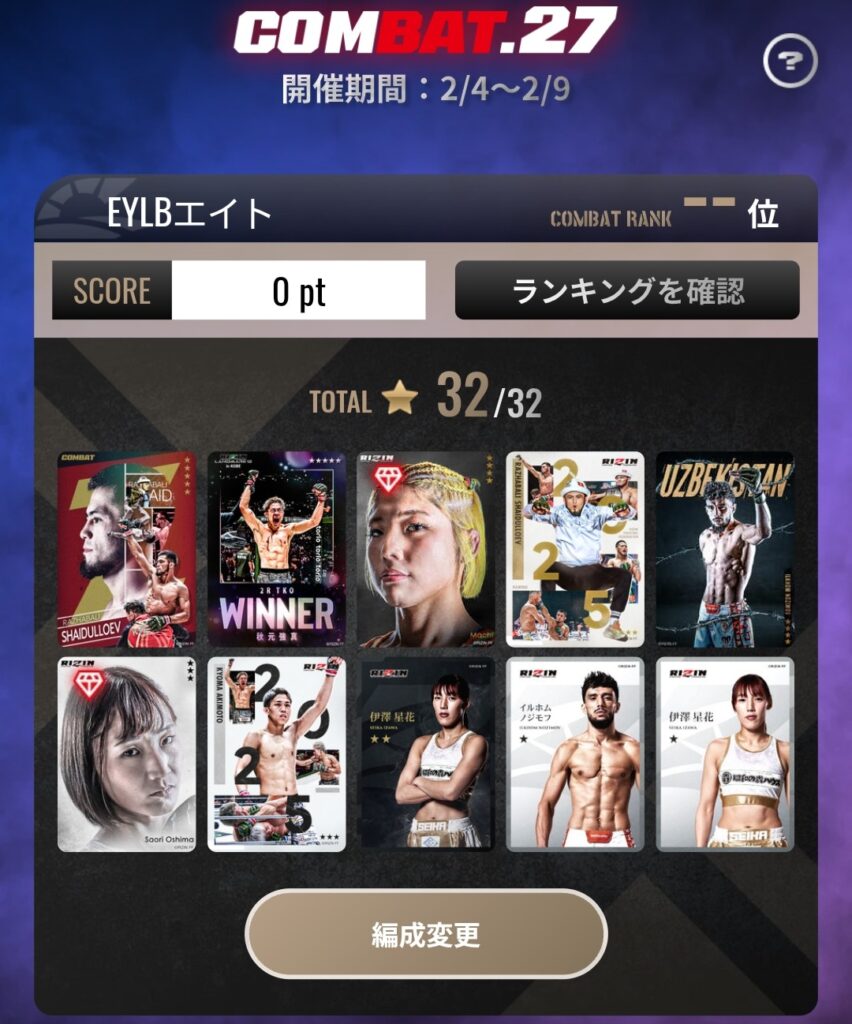852x1024 pixels.
Task: Open the Kyoma Akimoto 2025 card
Action: (276, 754)
